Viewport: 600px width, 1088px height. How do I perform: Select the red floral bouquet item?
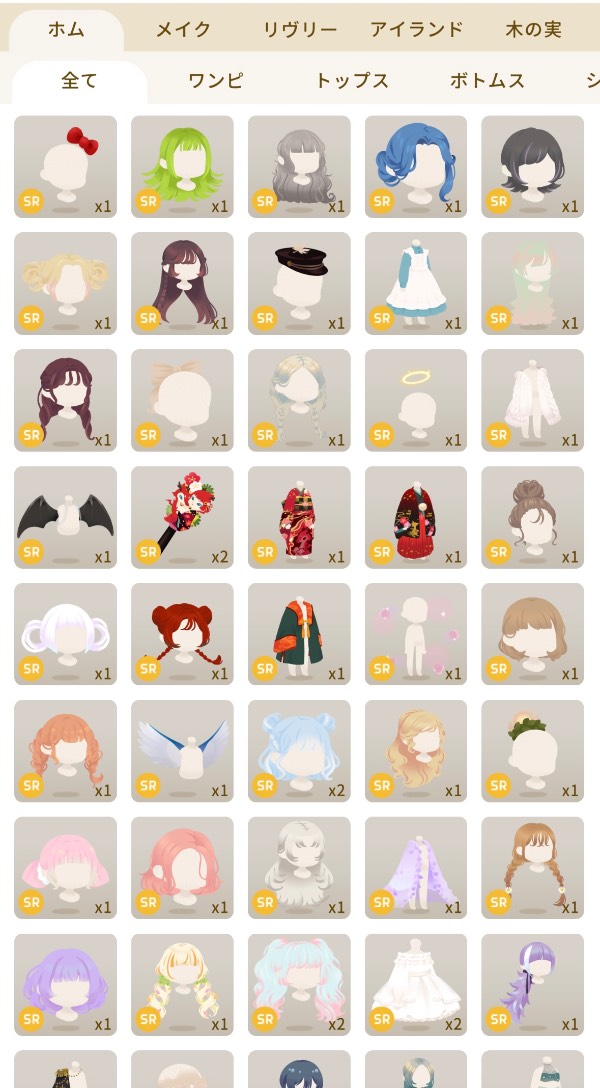tap(182, 517)
